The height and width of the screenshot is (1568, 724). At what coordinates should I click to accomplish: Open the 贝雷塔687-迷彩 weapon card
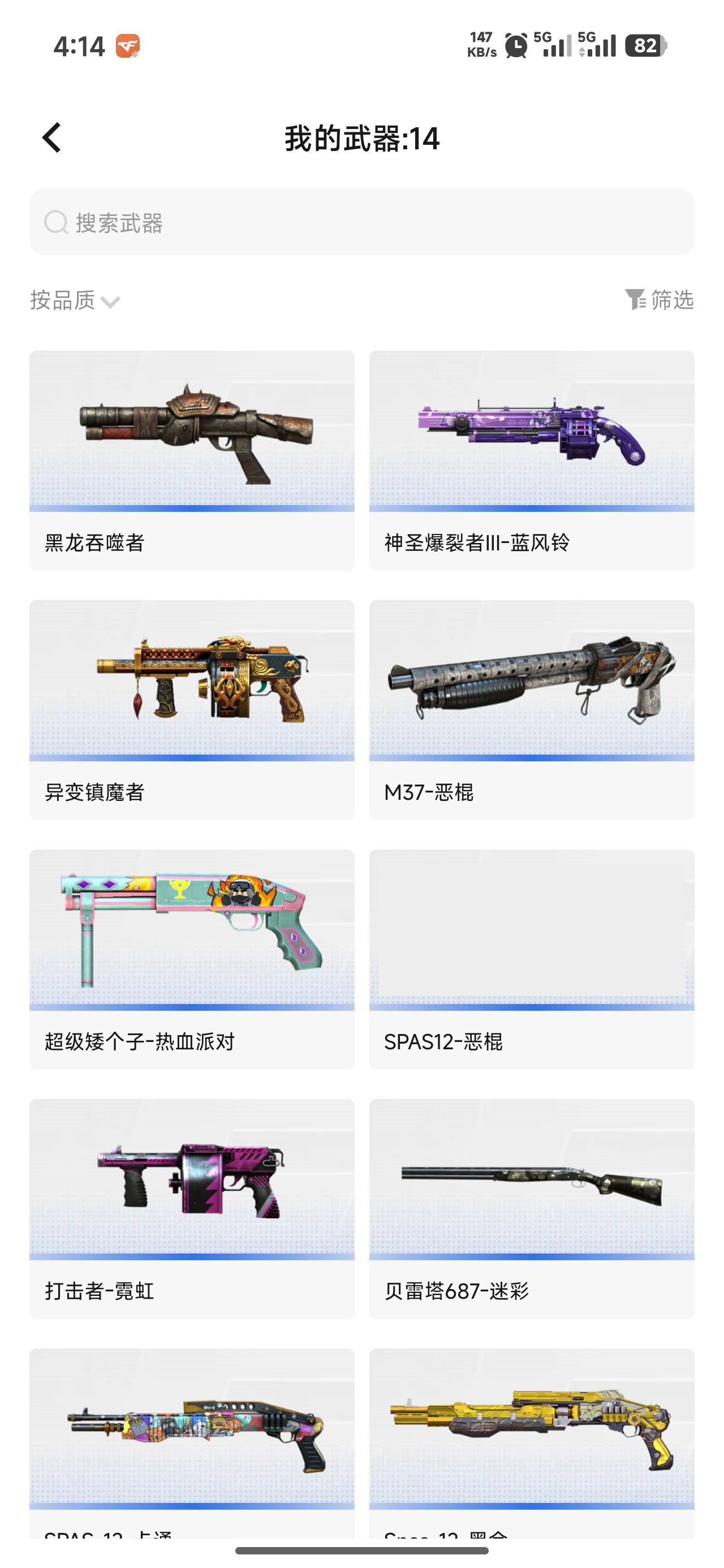tap(531, 1208)
